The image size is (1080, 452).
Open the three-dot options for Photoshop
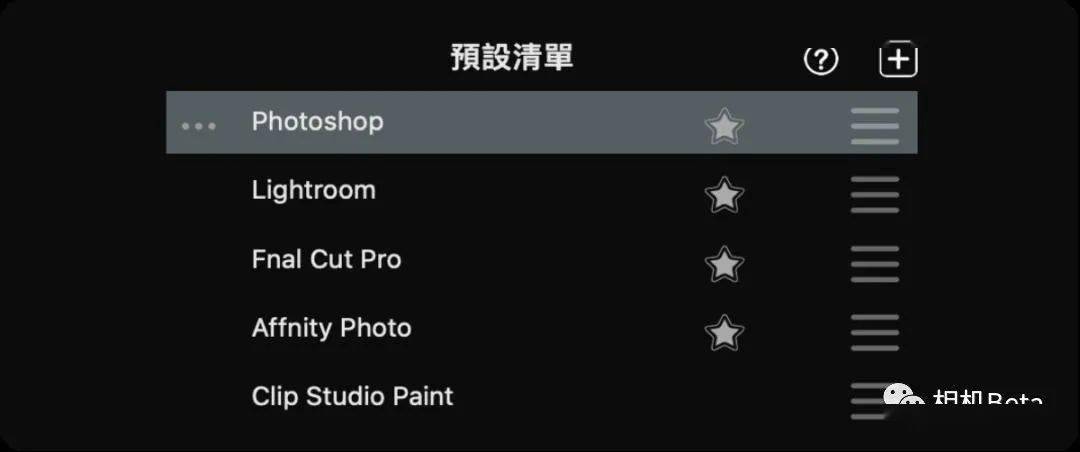[199, 127]
